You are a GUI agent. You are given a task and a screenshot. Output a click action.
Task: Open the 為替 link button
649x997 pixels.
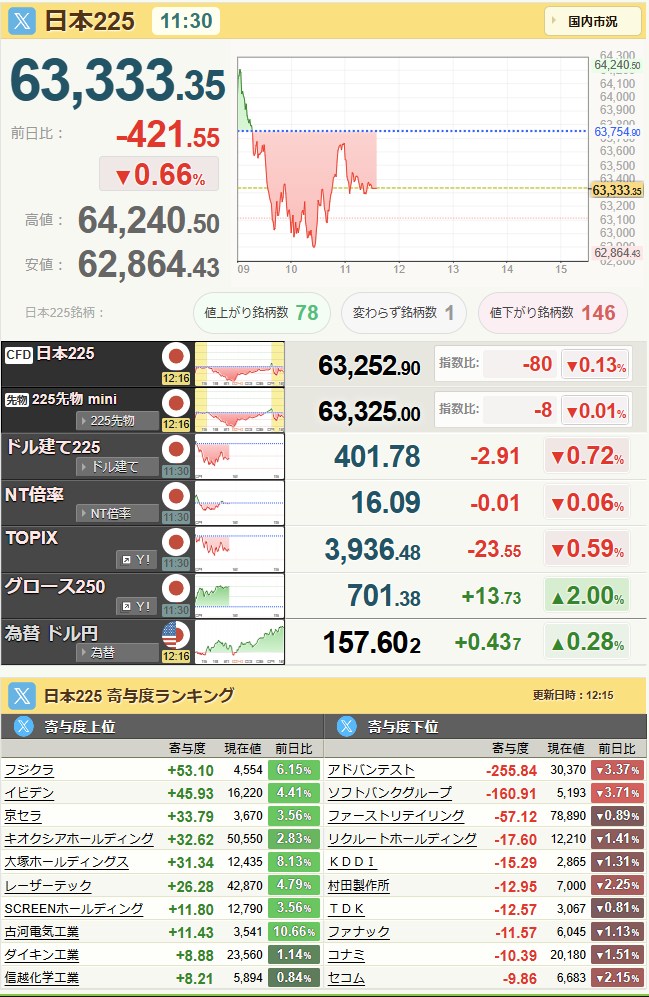pos(118,652)
